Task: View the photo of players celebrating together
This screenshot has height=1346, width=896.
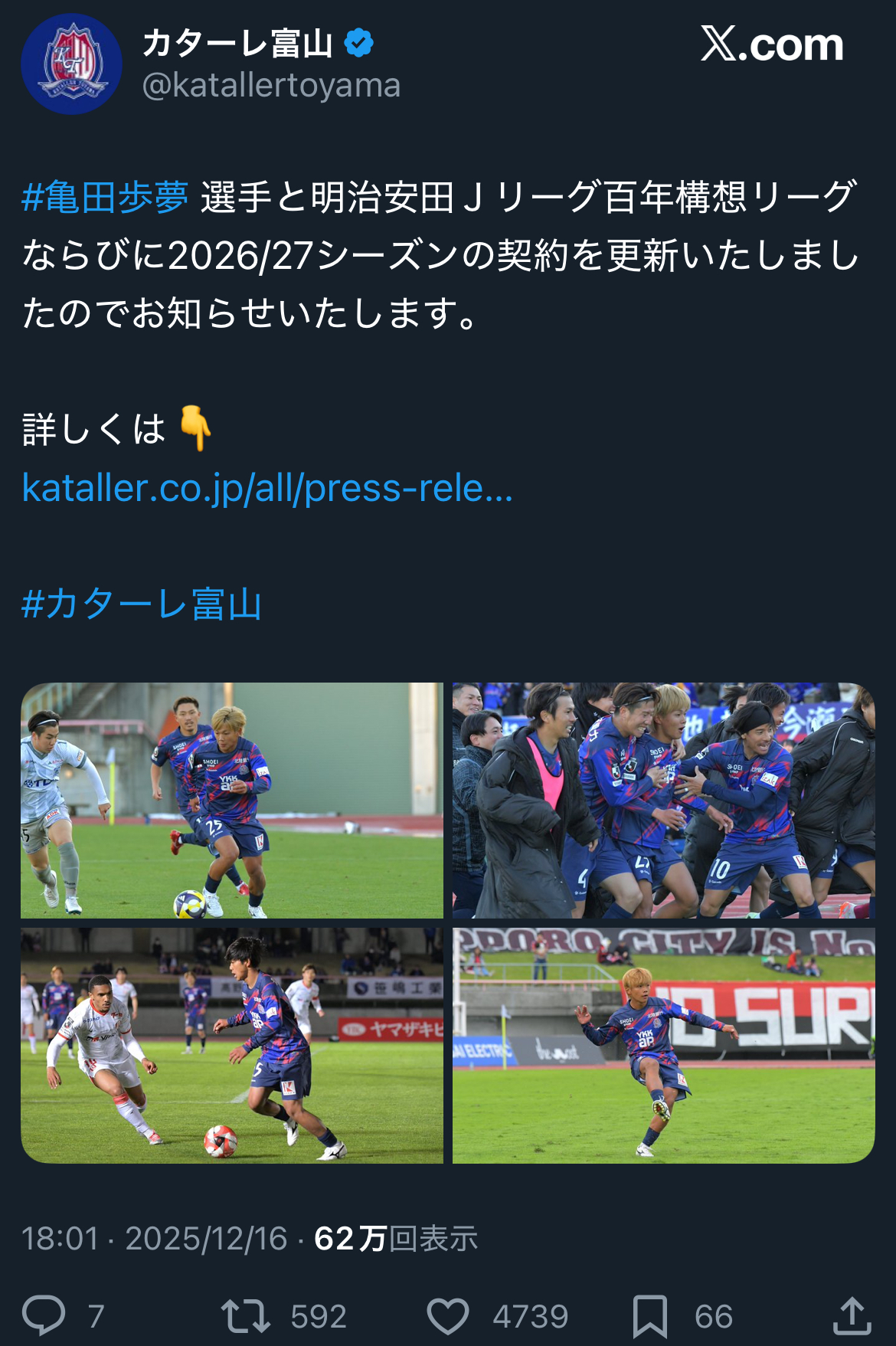Action: [663, 801]
